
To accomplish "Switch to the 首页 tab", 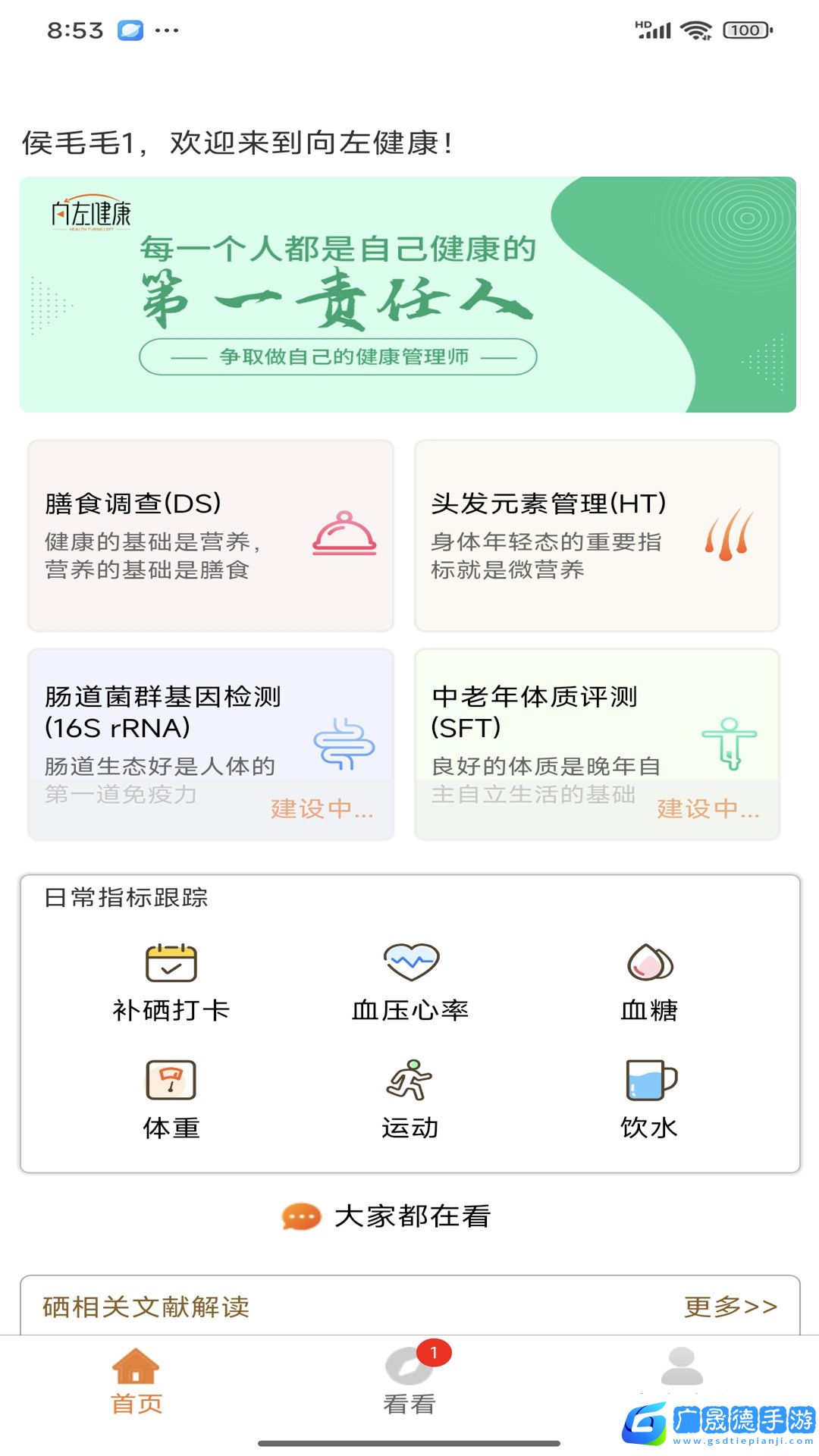I will click(x=136, y=1381).
